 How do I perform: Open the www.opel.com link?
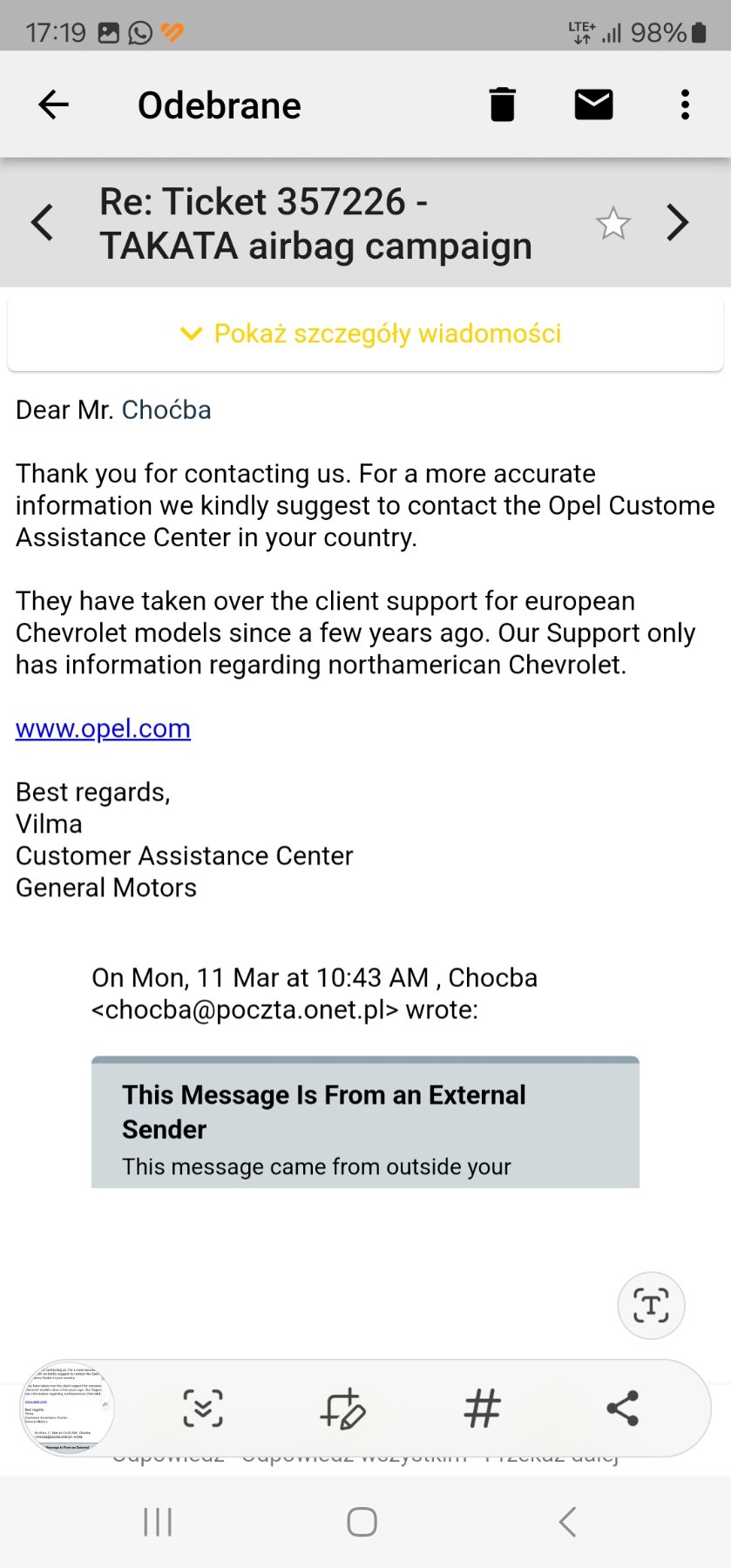103,728
